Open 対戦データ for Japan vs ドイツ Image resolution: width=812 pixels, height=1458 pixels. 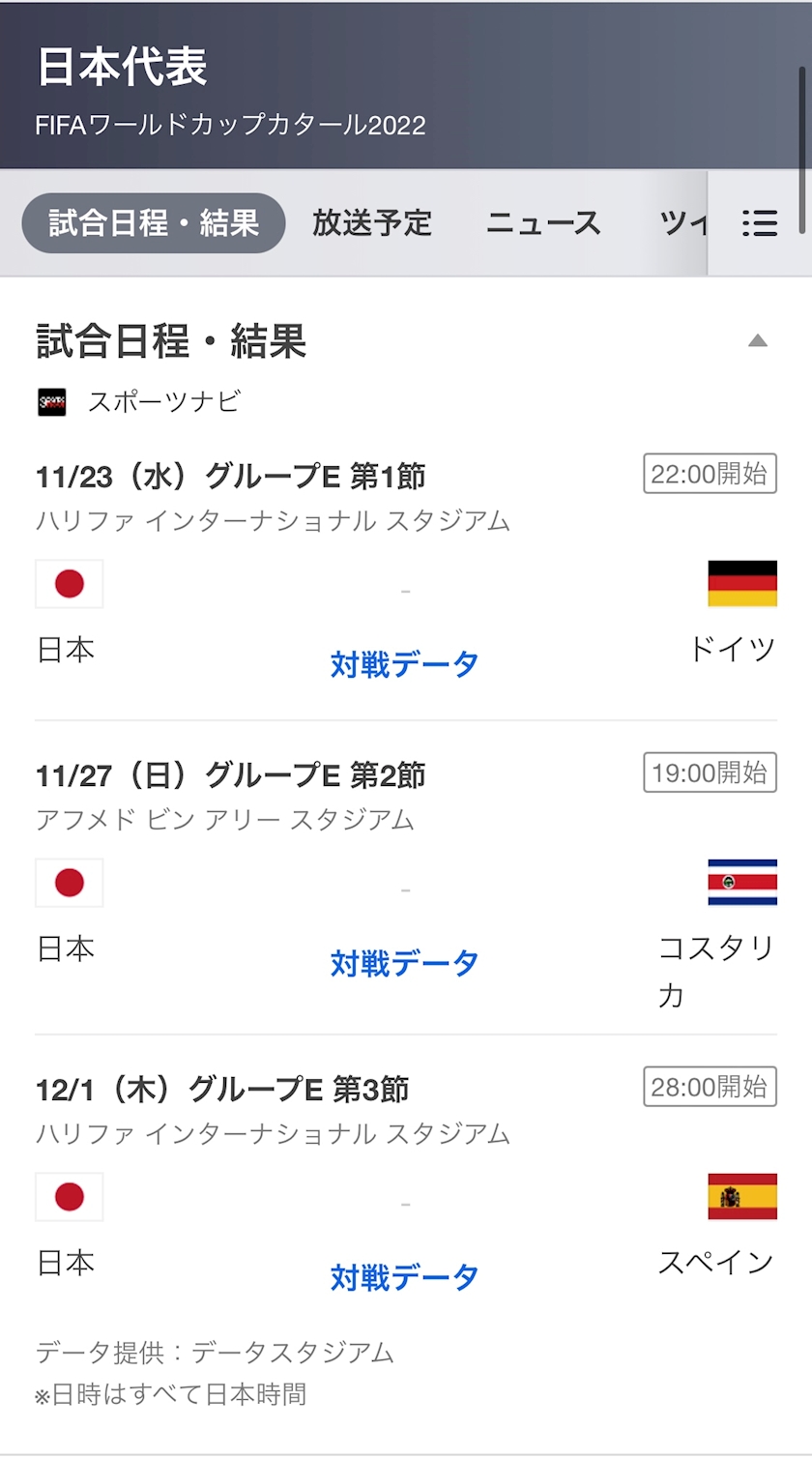pos(405,664)
